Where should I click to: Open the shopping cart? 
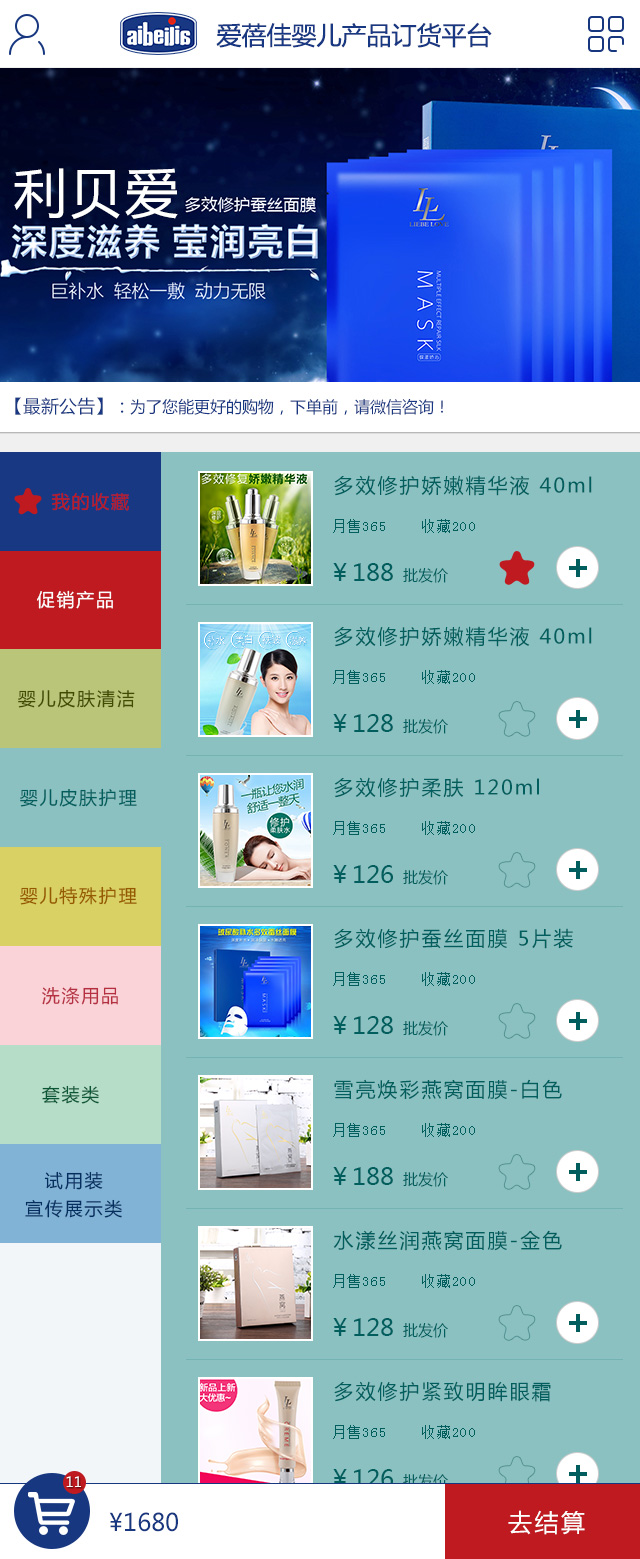tap(52, 1511)
